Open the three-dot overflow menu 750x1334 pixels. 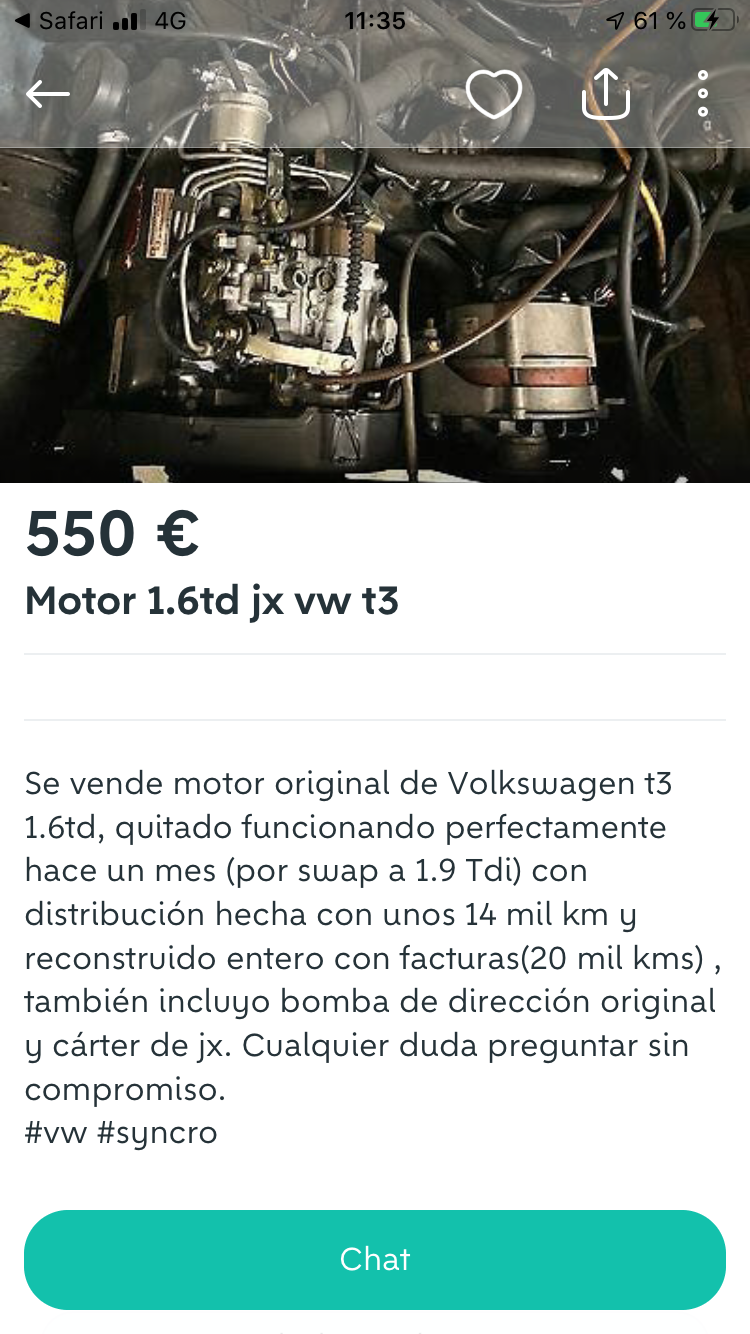pyautogui.click(x=703, y=94)
